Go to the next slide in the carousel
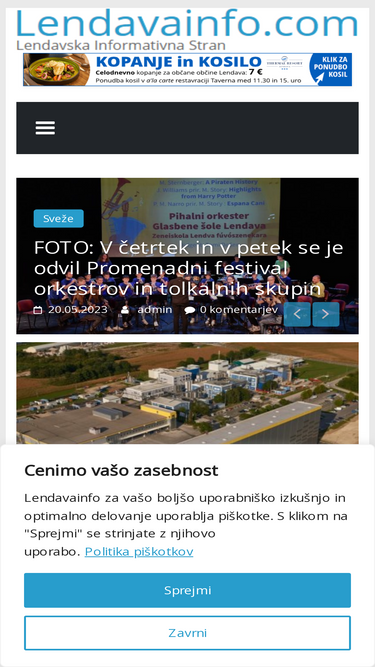Screen dimensions: 375x667 tap(326, 314)
